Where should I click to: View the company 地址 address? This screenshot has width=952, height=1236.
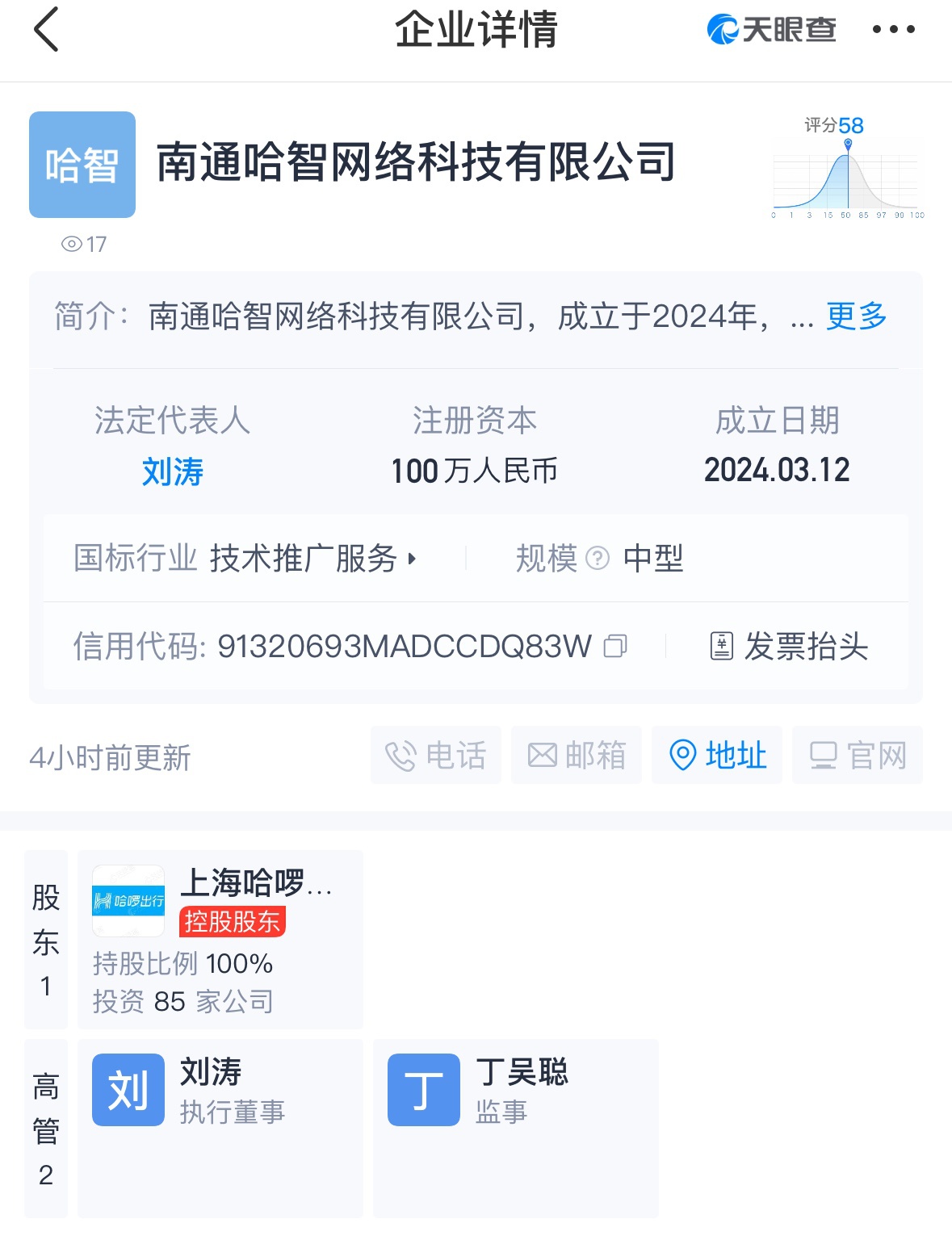717,756
